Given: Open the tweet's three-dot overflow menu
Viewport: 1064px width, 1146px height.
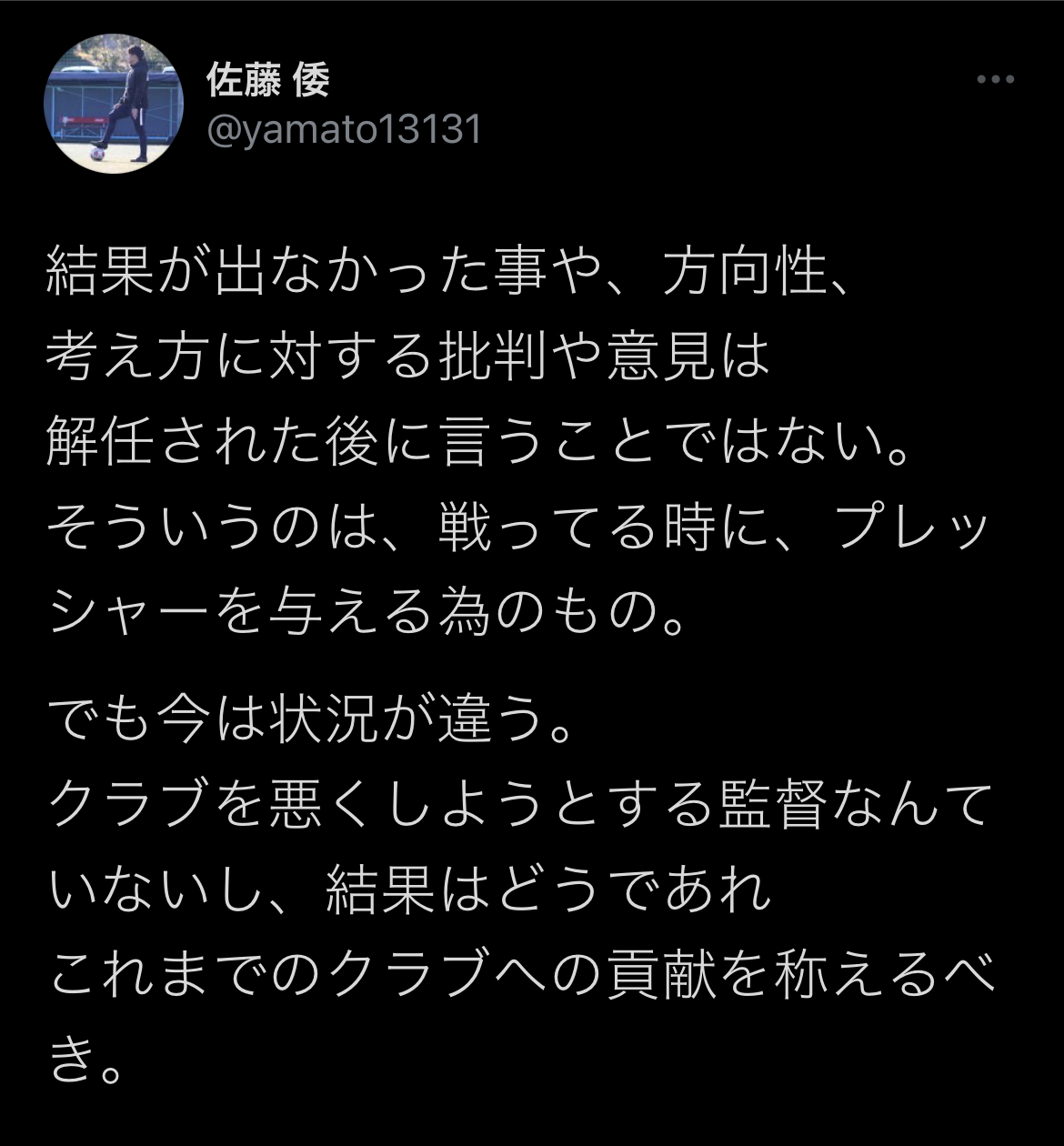Looking at the screenshot, I should coord(995,80).
